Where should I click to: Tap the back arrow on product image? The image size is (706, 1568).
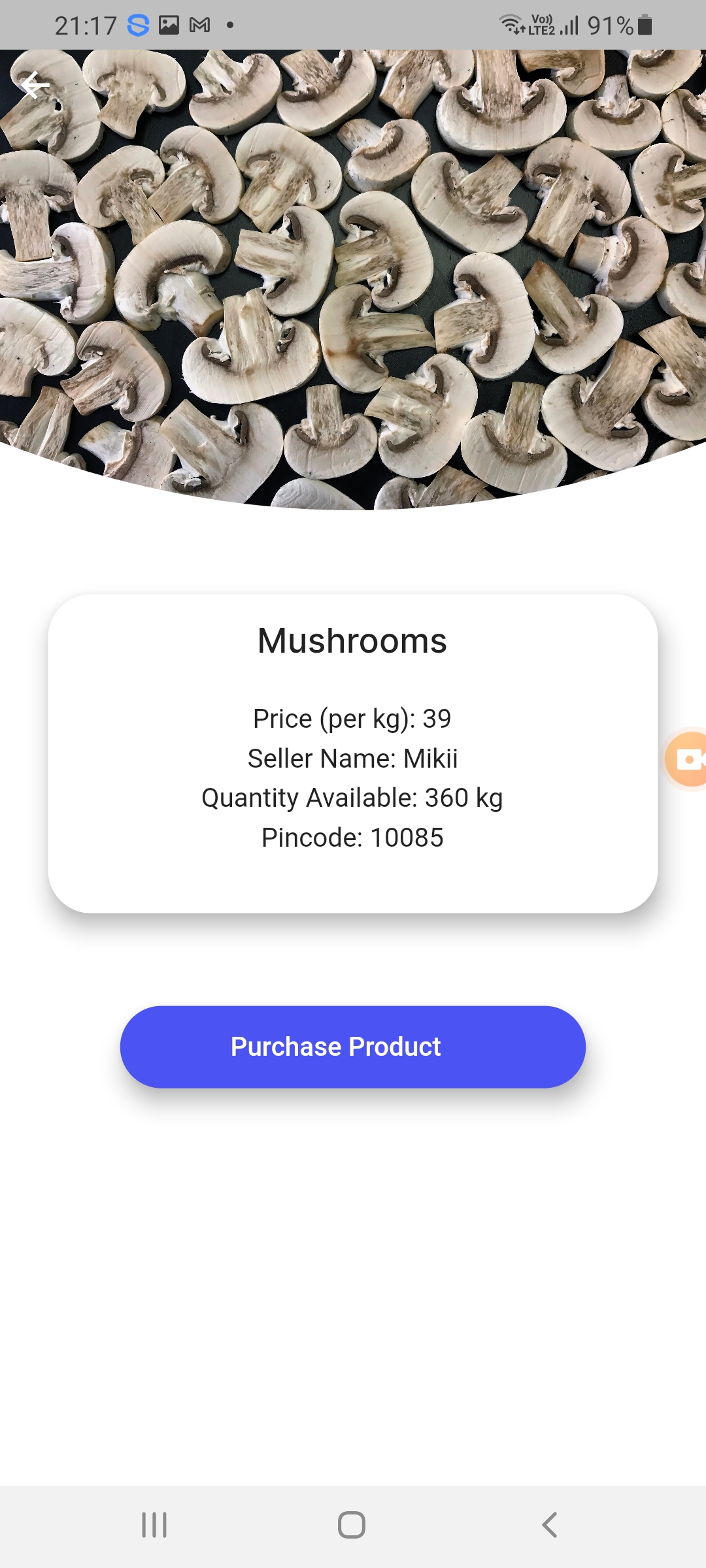click(34, 84)
